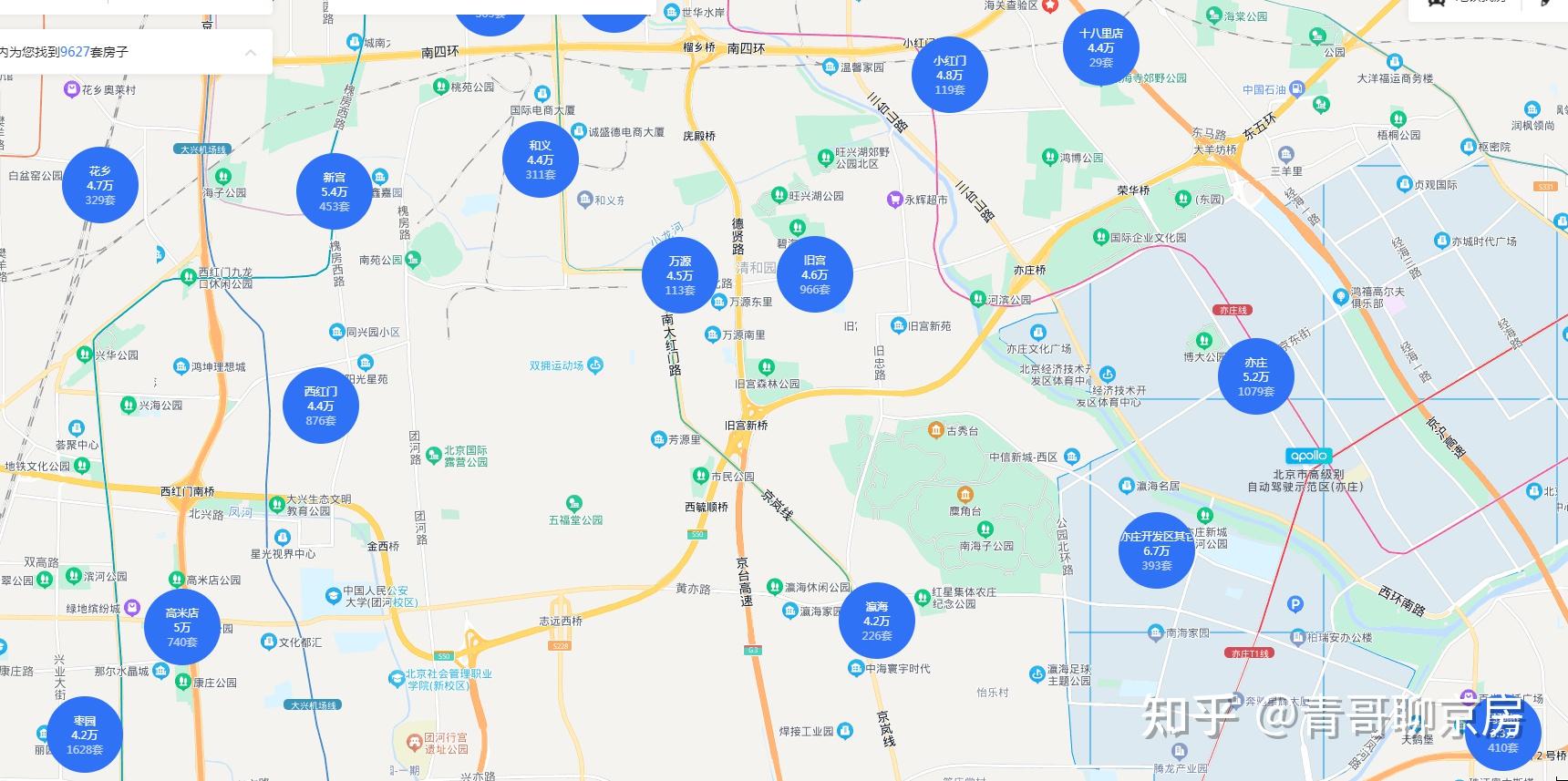Screen dimensions: 1568x781
Task: Open the 小红门 area marker
Action: pos(949,75)
